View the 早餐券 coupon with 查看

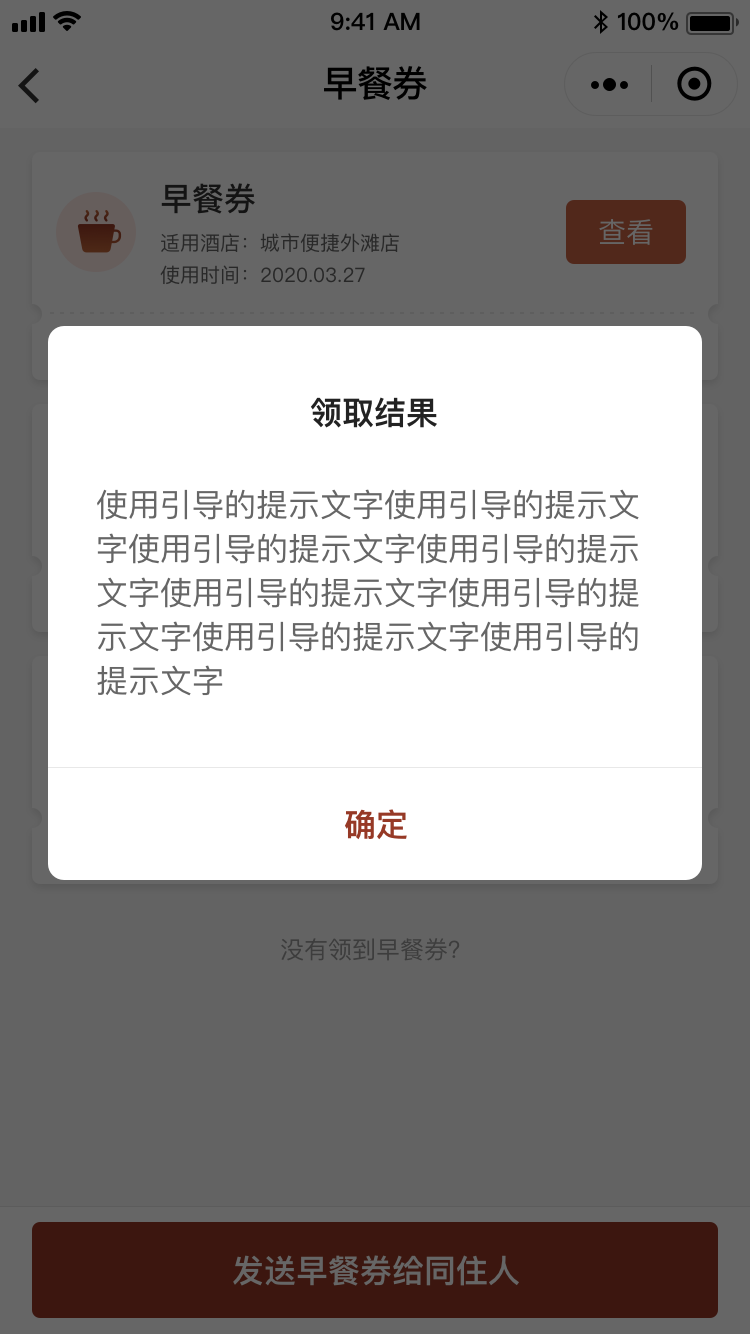click(625, 232)
